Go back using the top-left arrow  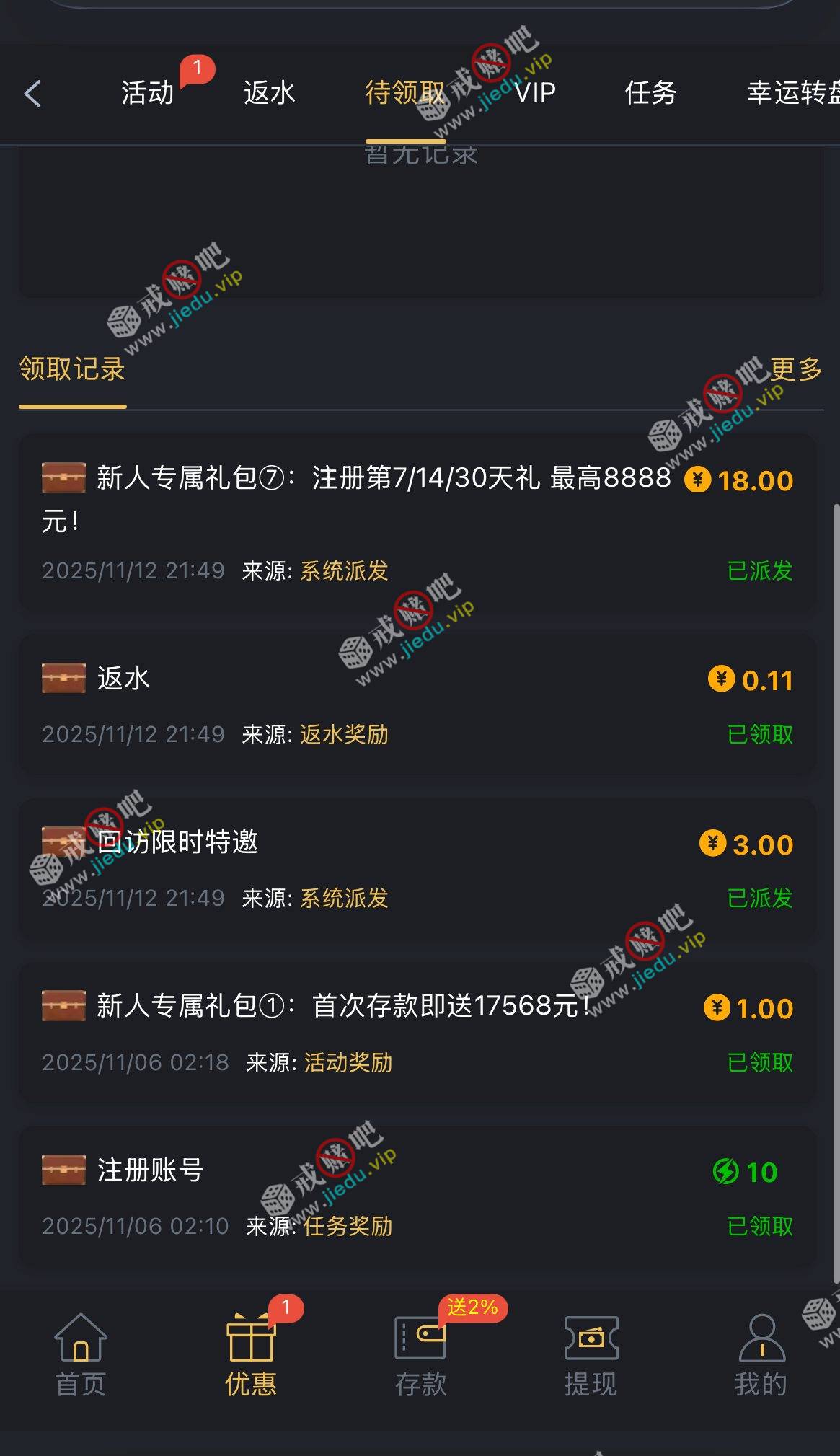point(33,94)
